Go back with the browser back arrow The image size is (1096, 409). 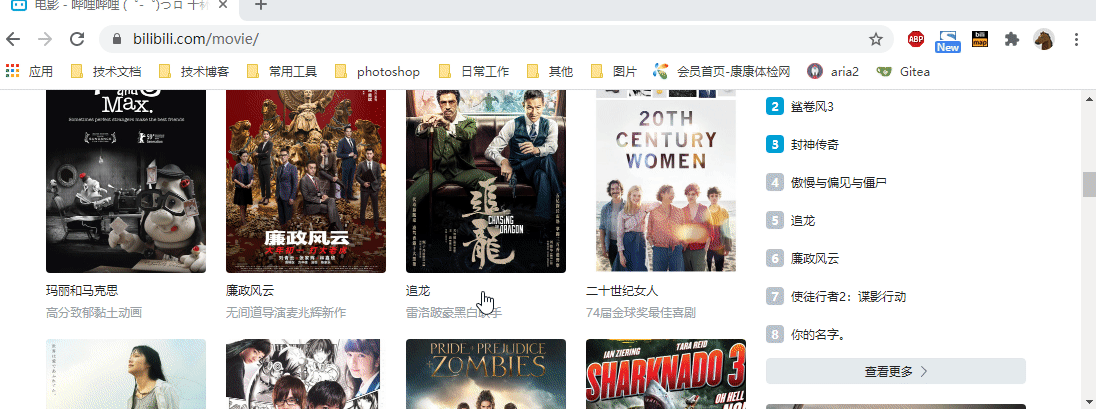(13, 39)
